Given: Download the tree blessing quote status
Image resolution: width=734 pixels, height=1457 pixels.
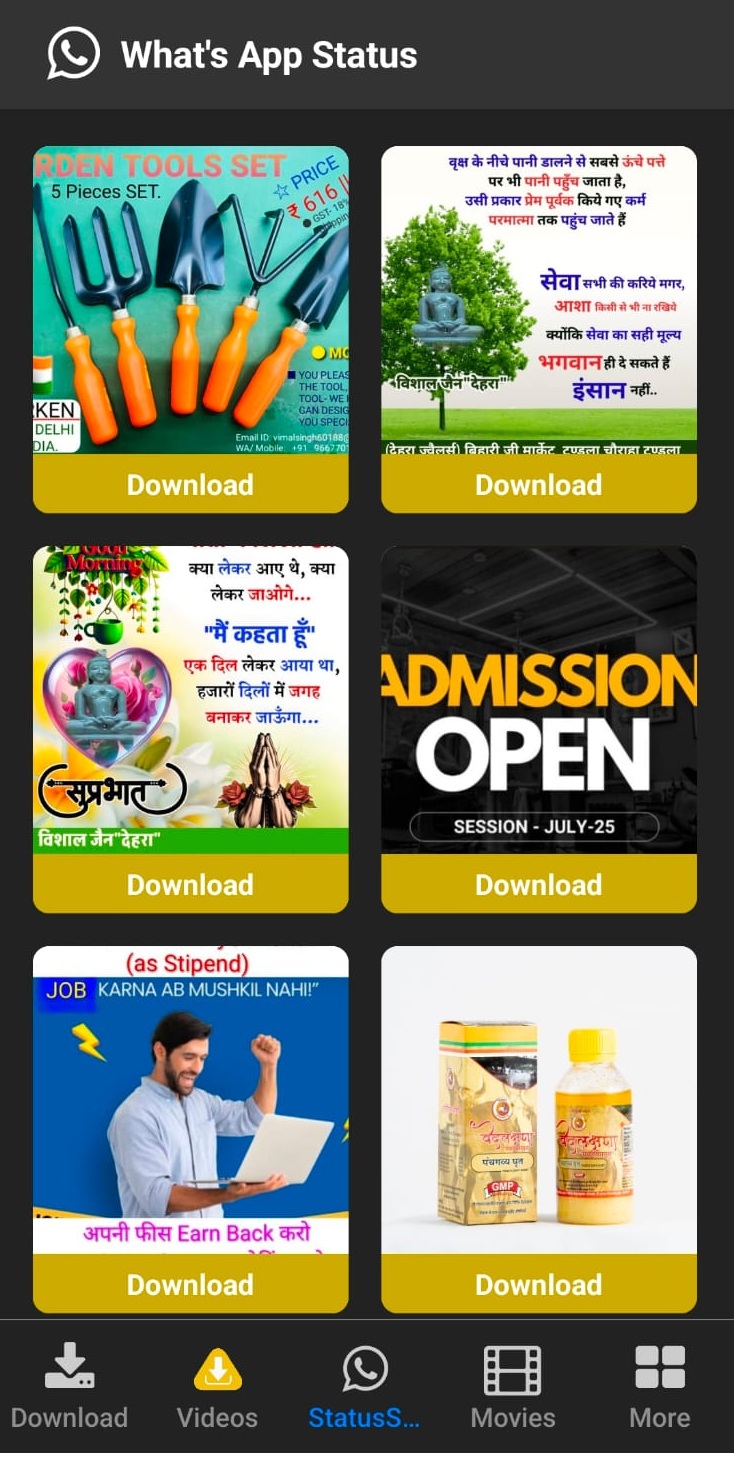Looking at the screenshot, I should point(538,485).
